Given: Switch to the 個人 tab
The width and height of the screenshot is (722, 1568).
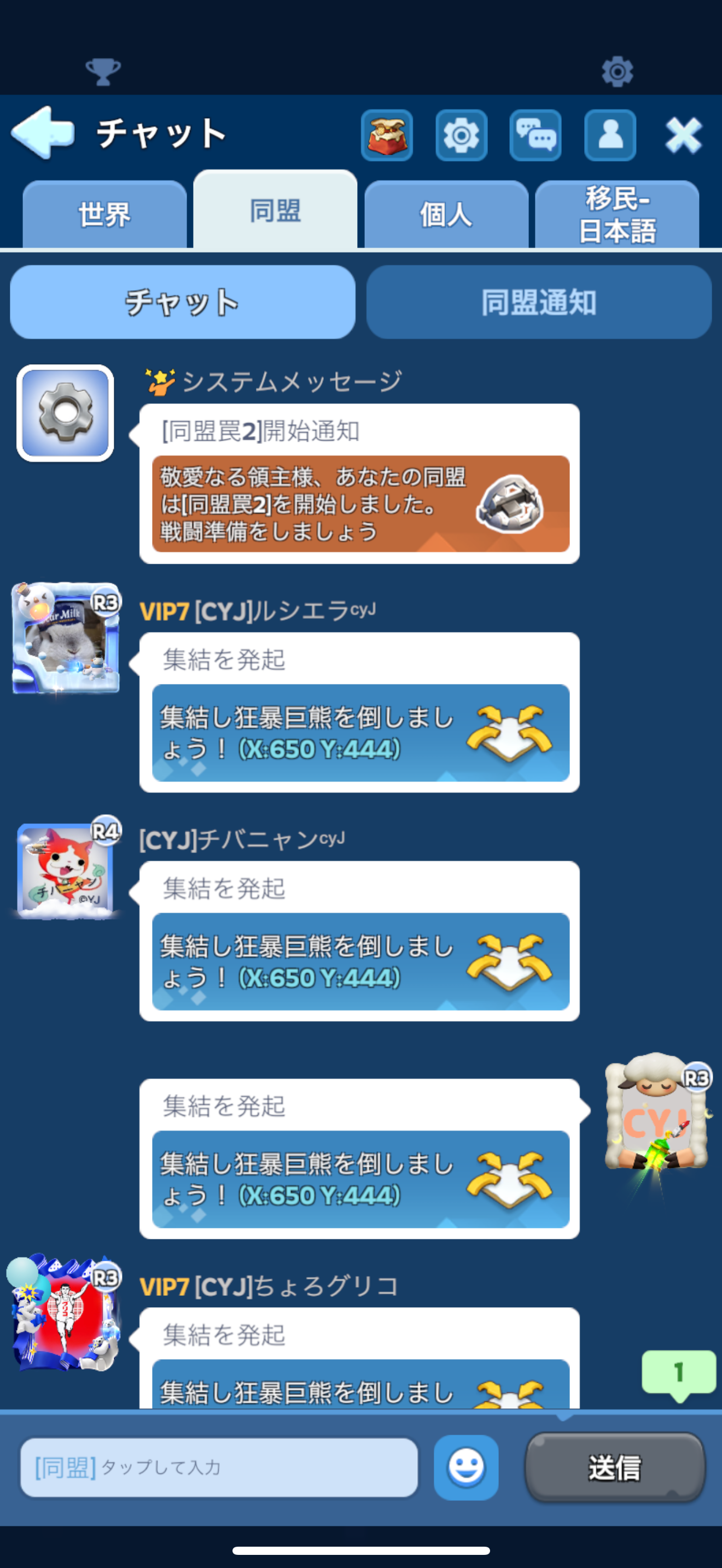Looking at the screenshot, I should (446, 214).
